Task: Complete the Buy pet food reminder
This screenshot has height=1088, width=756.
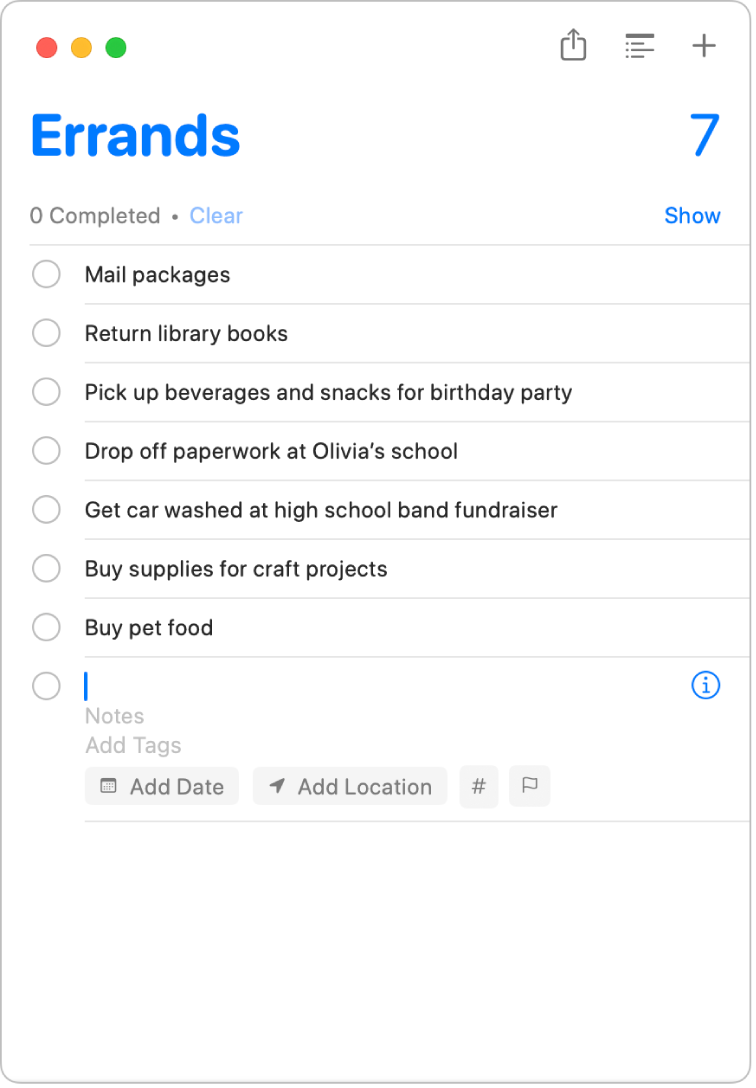Action: click(46, 627)
